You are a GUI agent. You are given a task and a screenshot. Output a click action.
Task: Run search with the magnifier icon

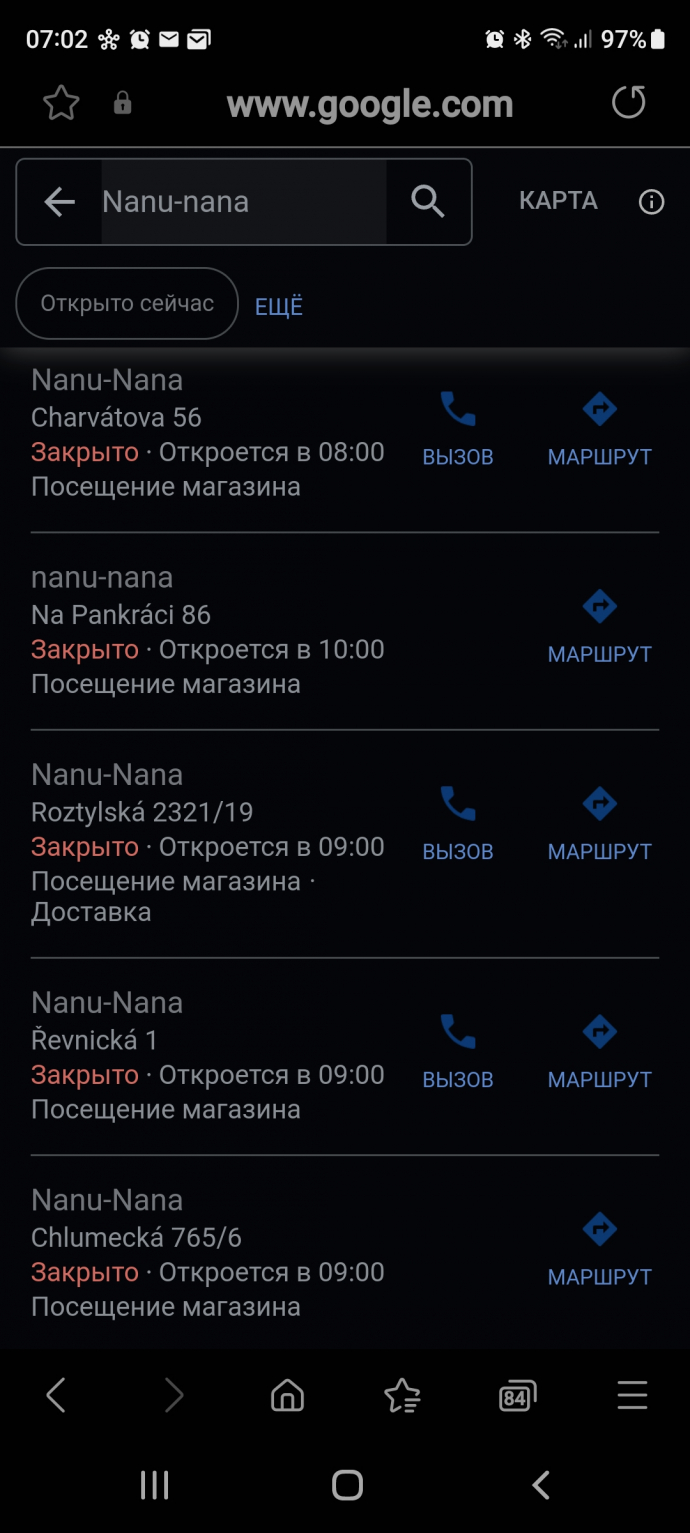click(428, 202)
